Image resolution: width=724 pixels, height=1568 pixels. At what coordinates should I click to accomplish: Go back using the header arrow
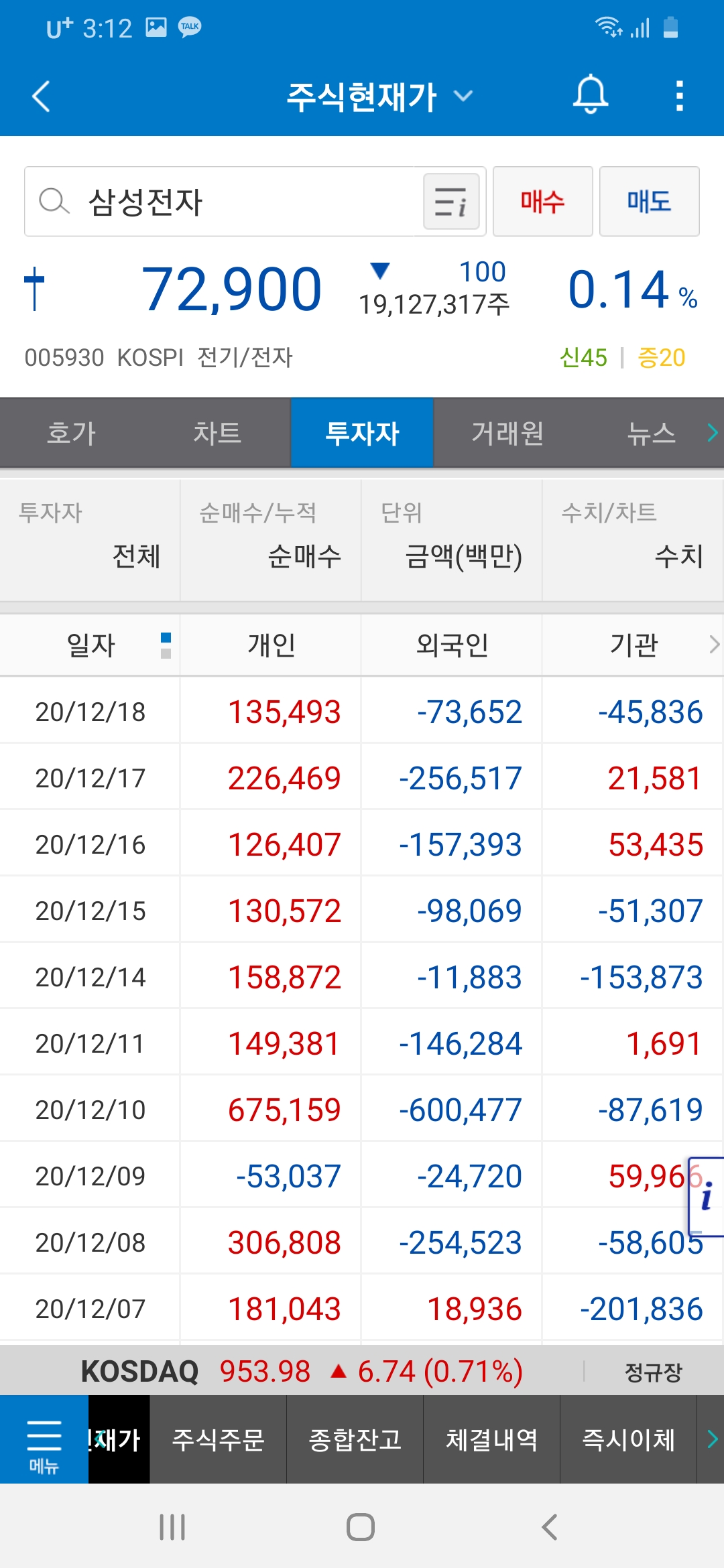tap(42, 96)
